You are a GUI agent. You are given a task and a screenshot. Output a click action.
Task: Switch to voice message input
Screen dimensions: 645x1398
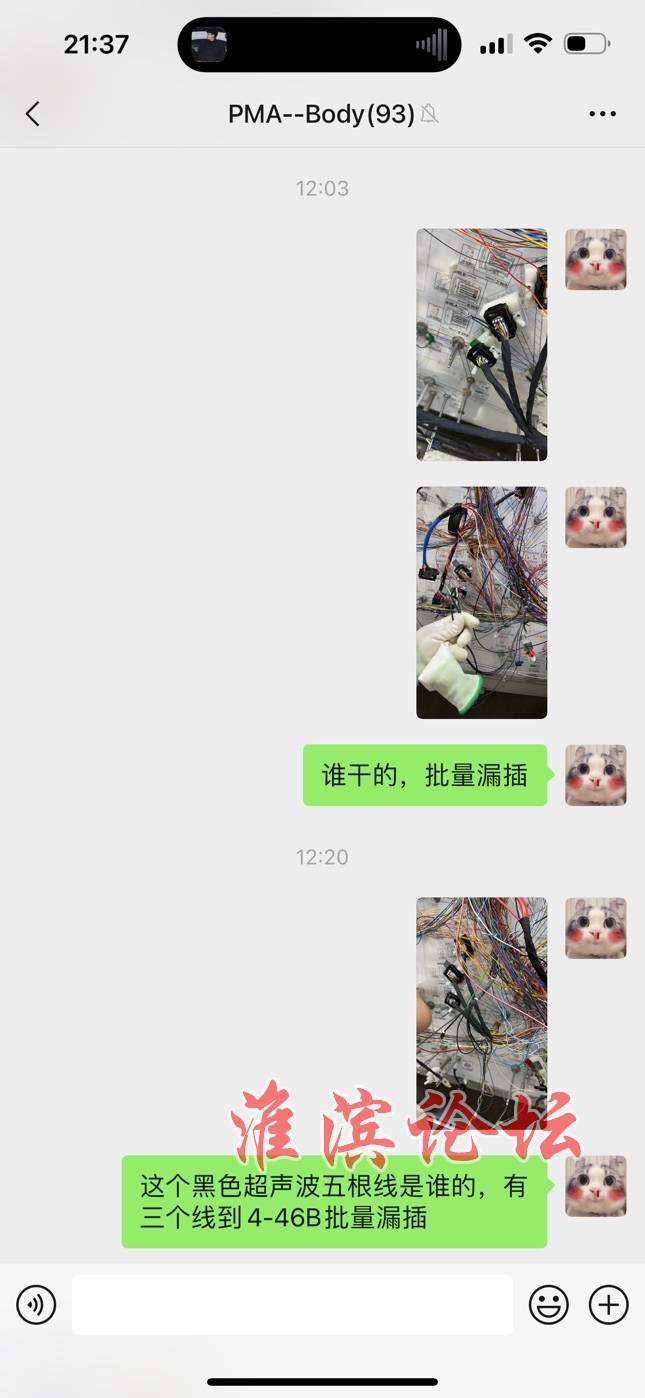37,1305
